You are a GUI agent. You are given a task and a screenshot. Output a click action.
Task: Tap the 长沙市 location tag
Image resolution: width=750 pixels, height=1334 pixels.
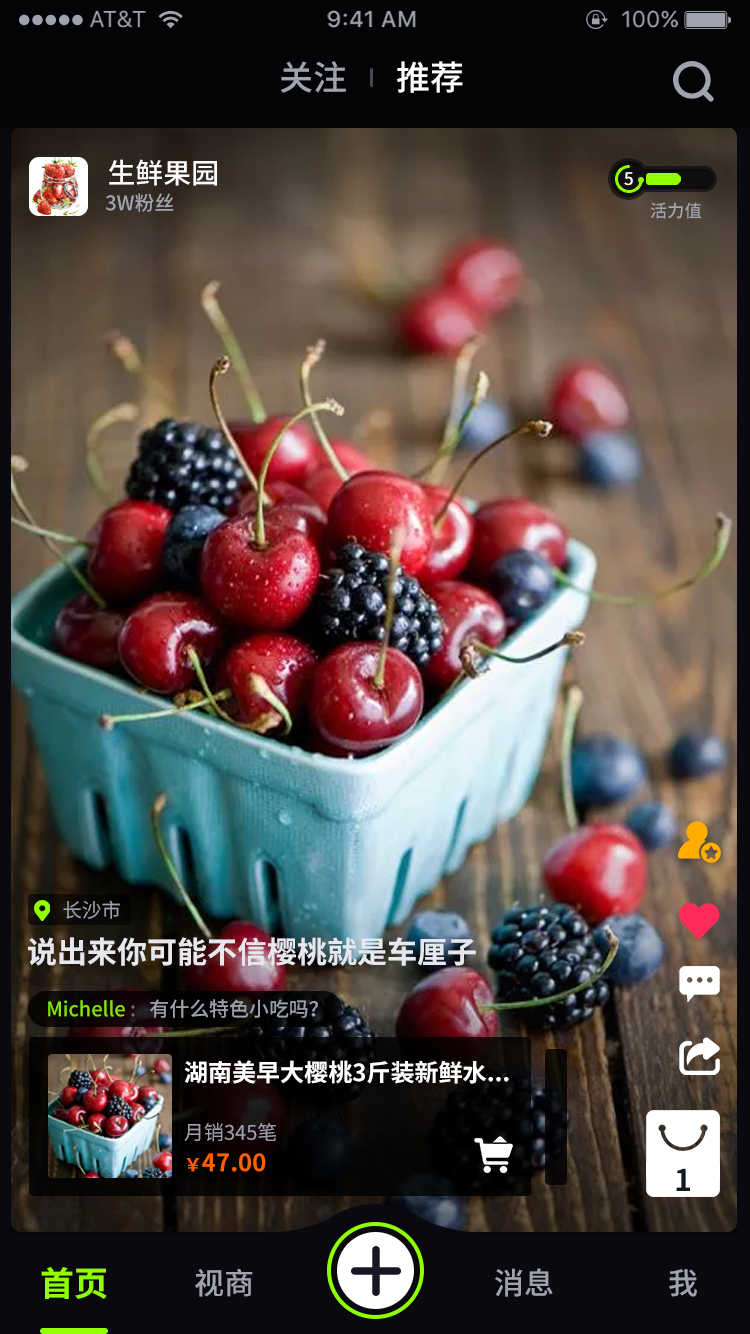click(78, 910)
